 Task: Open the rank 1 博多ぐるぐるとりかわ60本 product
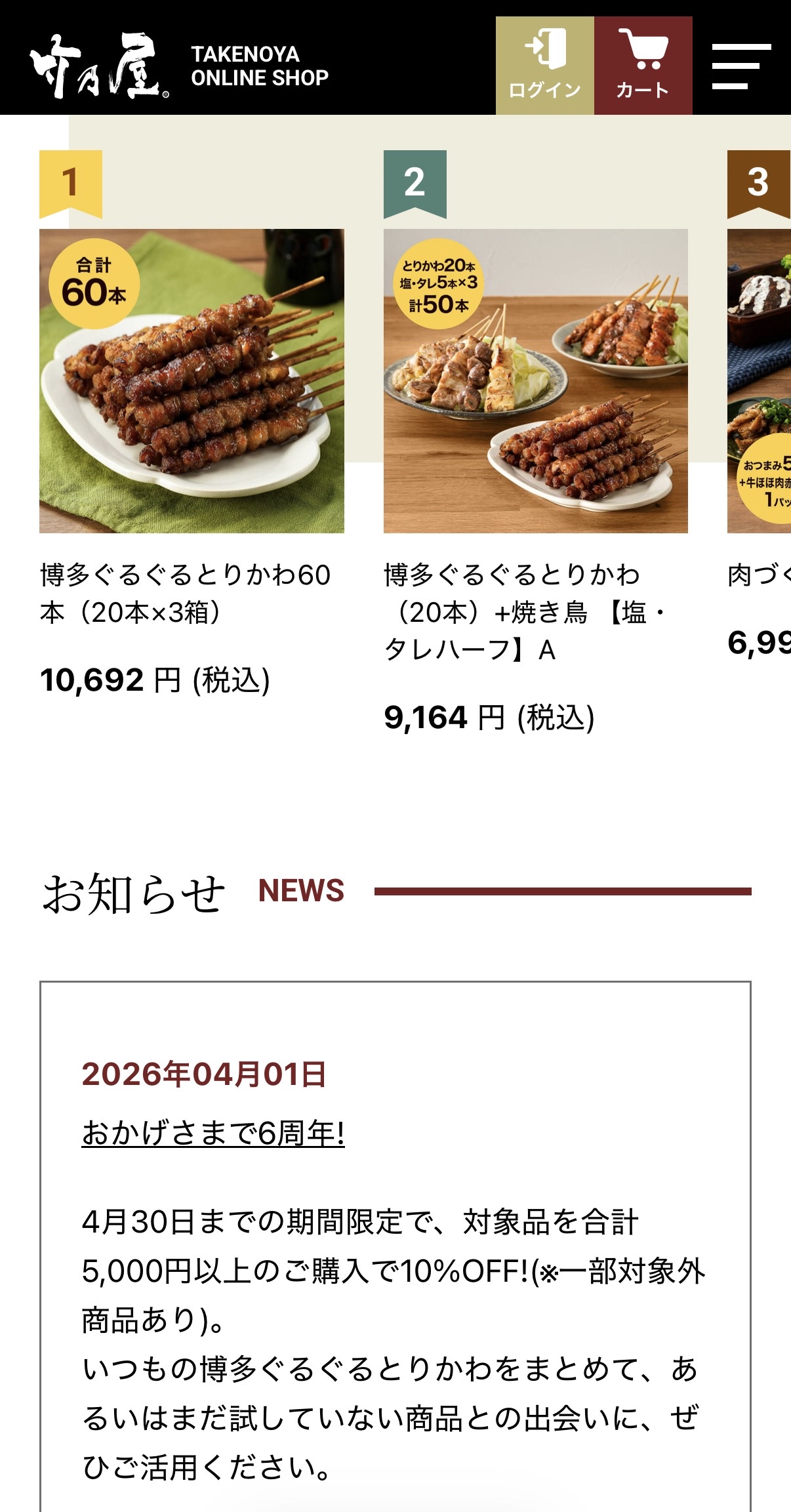coord(192,381)
